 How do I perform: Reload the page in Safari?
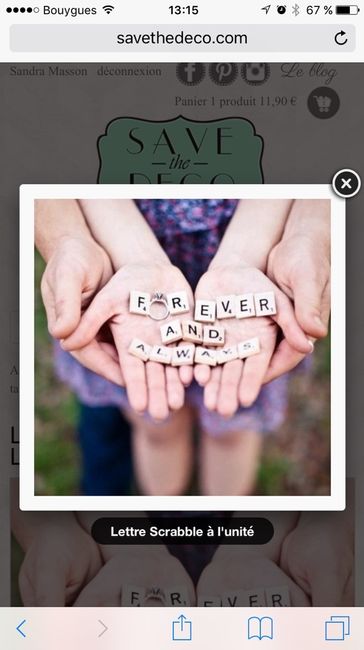click(x=341, y=38)
